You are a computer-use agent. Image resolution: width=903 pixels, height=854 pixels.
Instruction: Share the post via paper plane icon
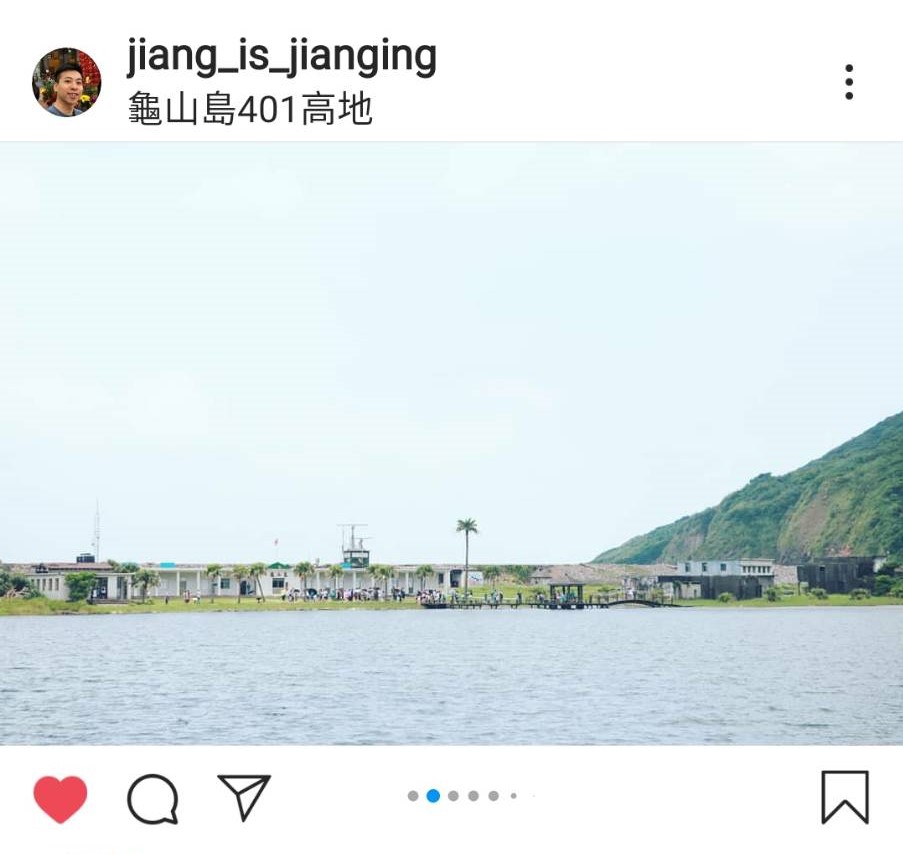coord(244,797)
